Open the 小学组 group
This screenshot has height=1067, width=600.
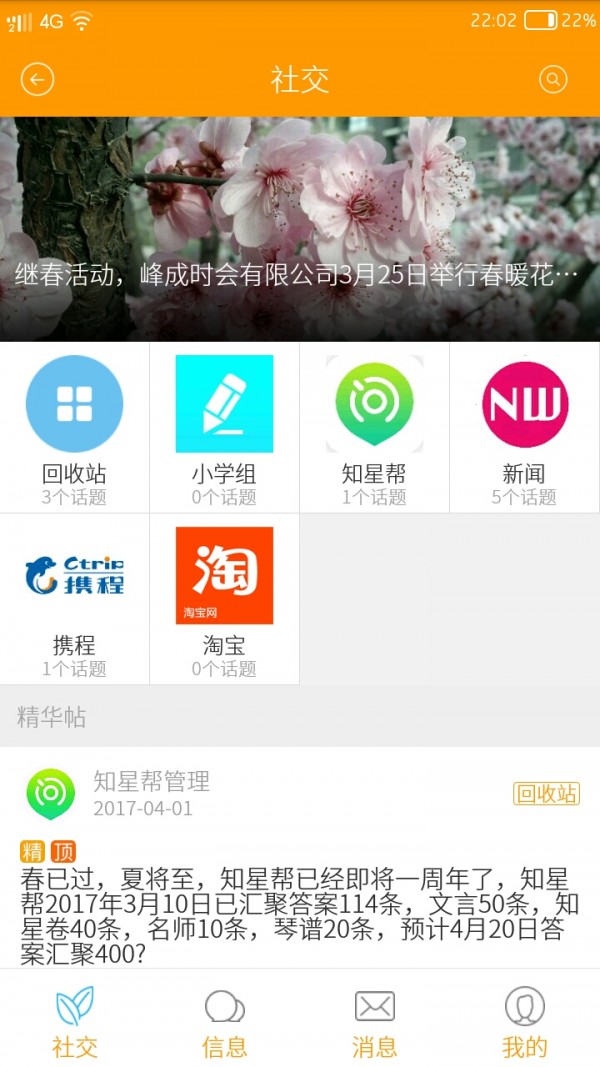(x=224, y=427)
